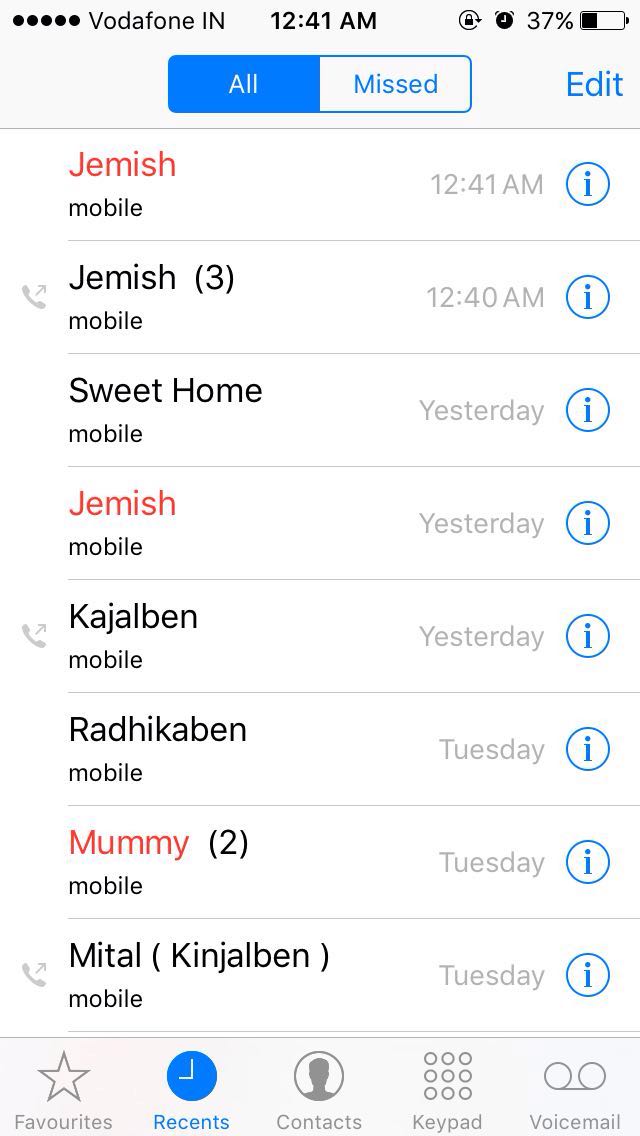This screenshot has width=640, height=1136.
Task: Switch to the Keypad tab
Action: (x=447, y=1090)
